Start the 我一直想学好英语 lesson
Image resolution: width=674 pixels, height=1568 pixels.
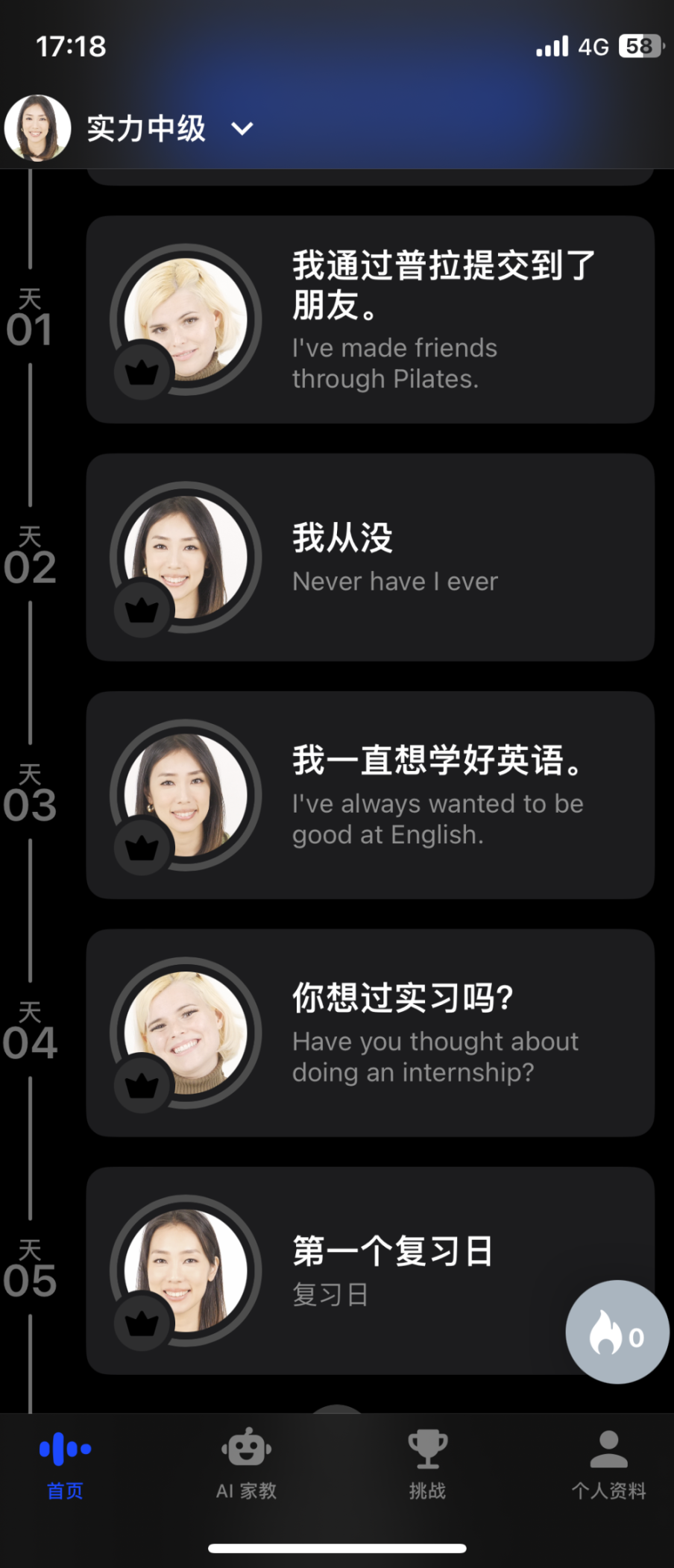370,795
